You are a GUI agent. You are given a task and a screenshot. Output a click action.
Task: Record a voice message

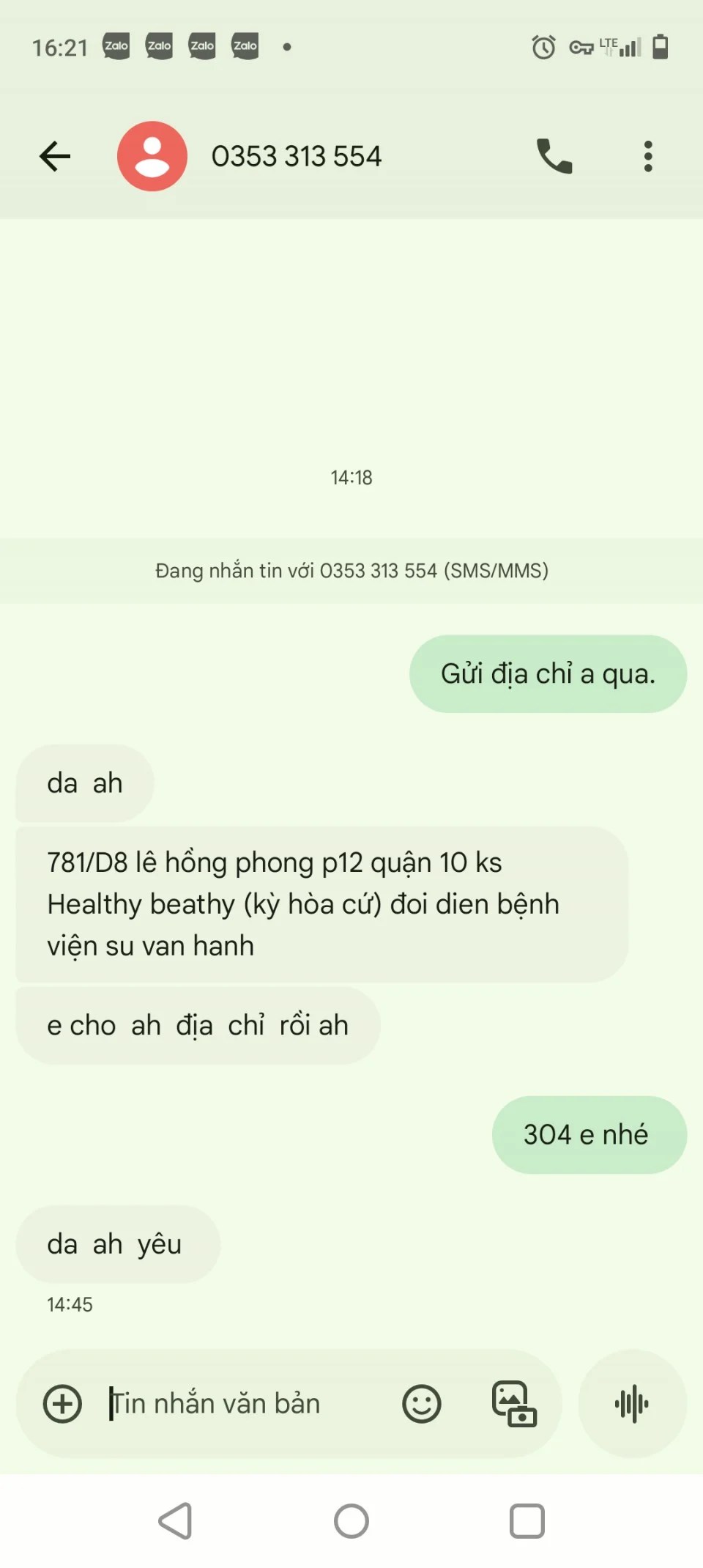632,1404
